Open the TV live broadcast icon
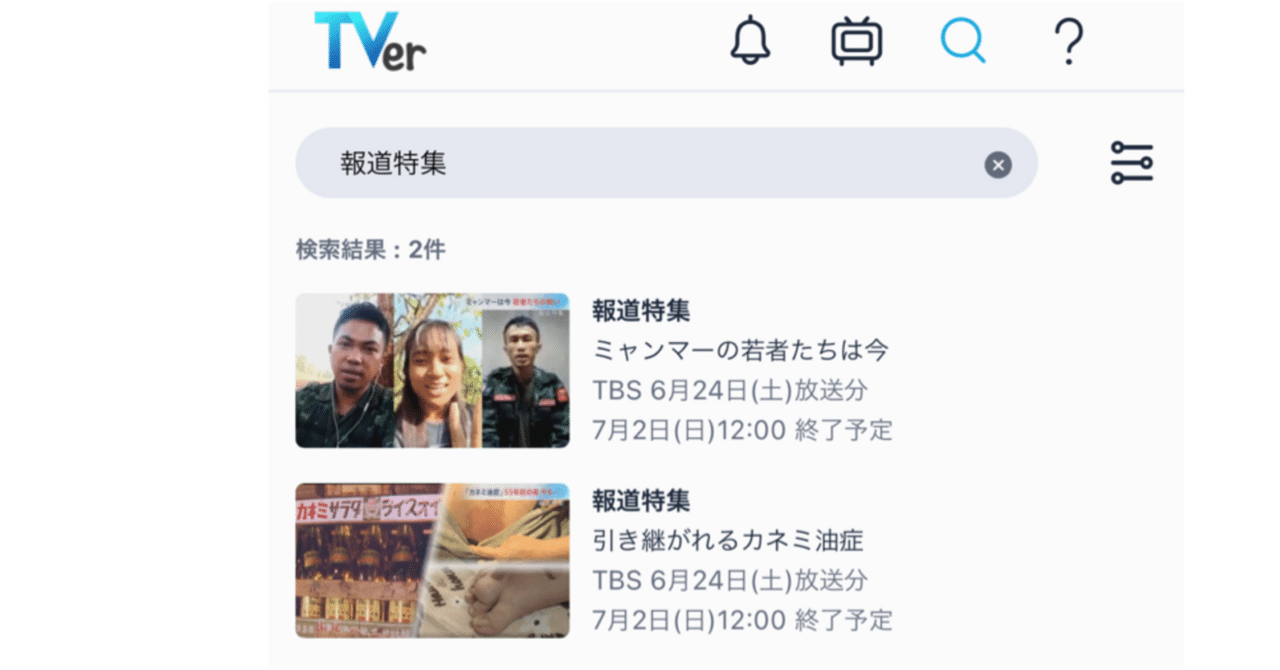 click(857, 42)
